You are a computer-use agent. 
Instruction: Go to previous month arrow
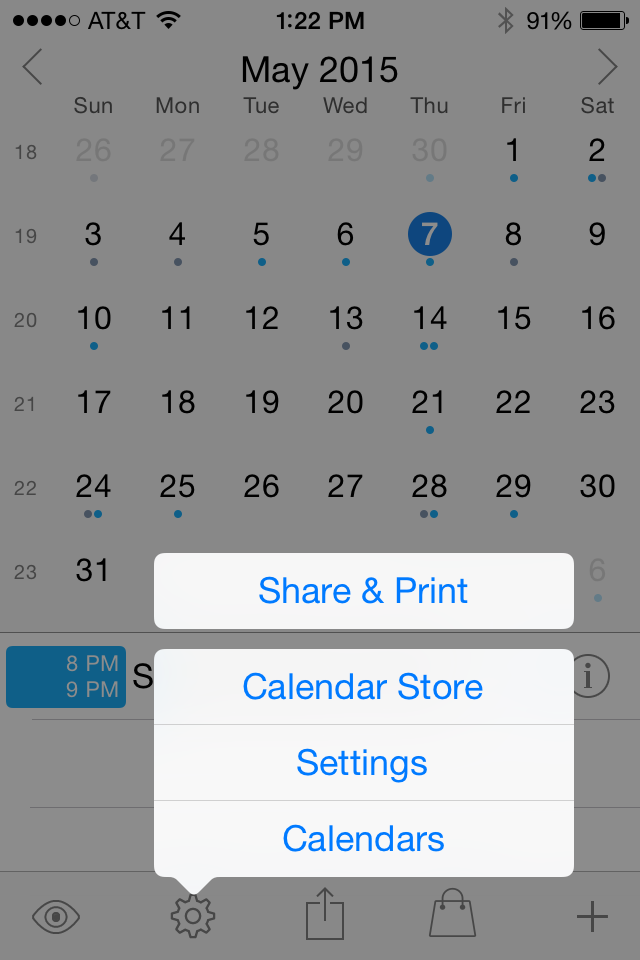[33, 68]
